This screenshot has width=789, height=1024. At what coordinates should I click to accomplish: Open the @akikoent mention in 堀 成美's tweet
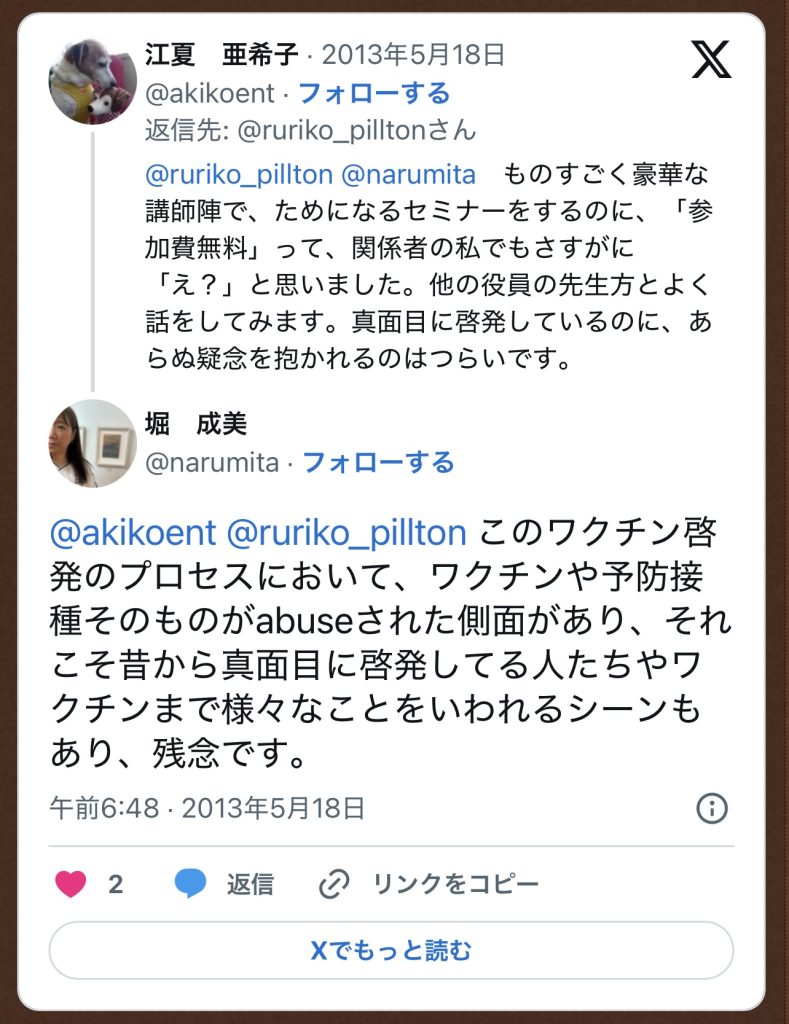pyautogui.click(x=132, y=532)
